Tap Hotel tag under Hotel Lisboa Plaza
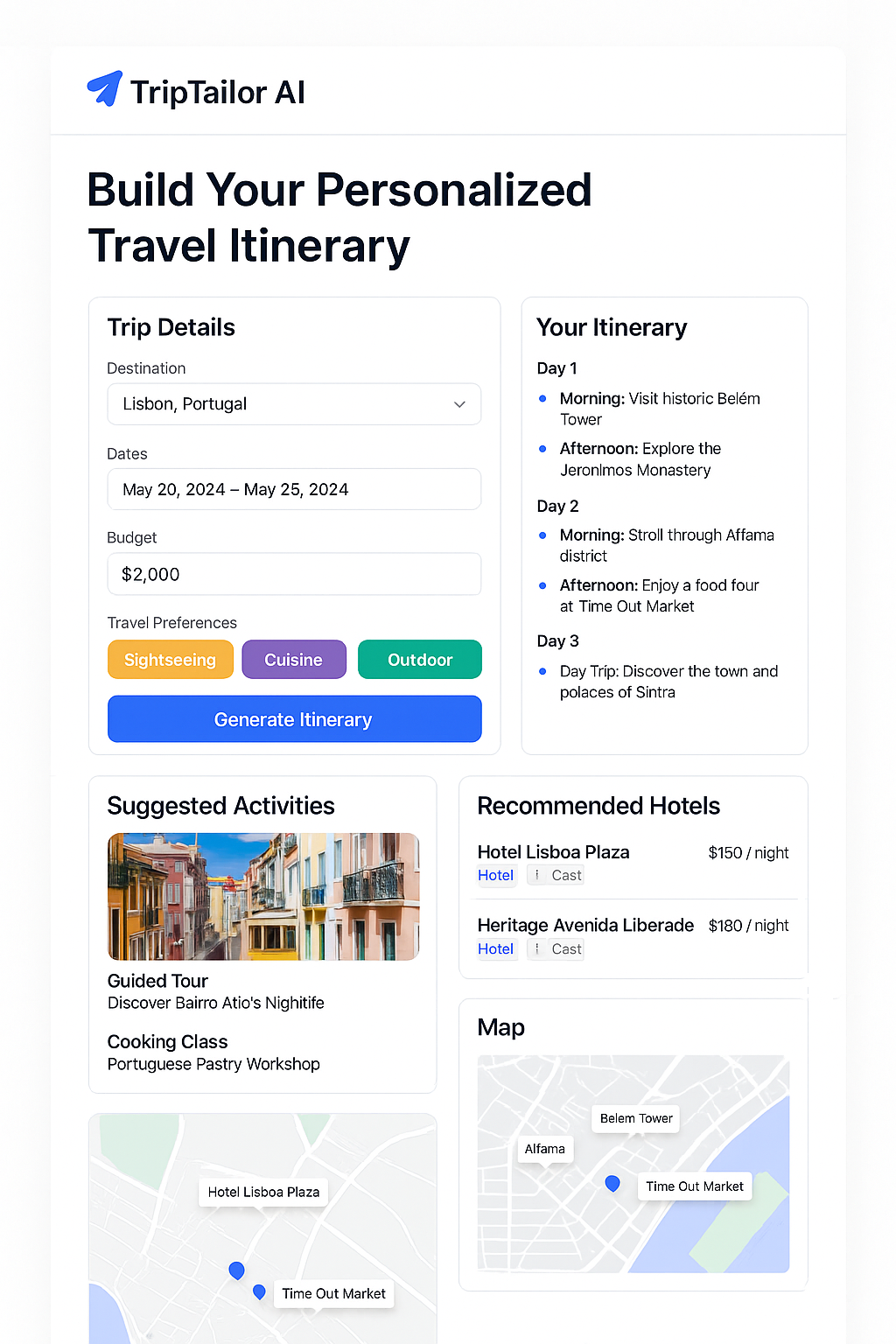This screenshot has height=1344, width=896. (x=496, y=875)
